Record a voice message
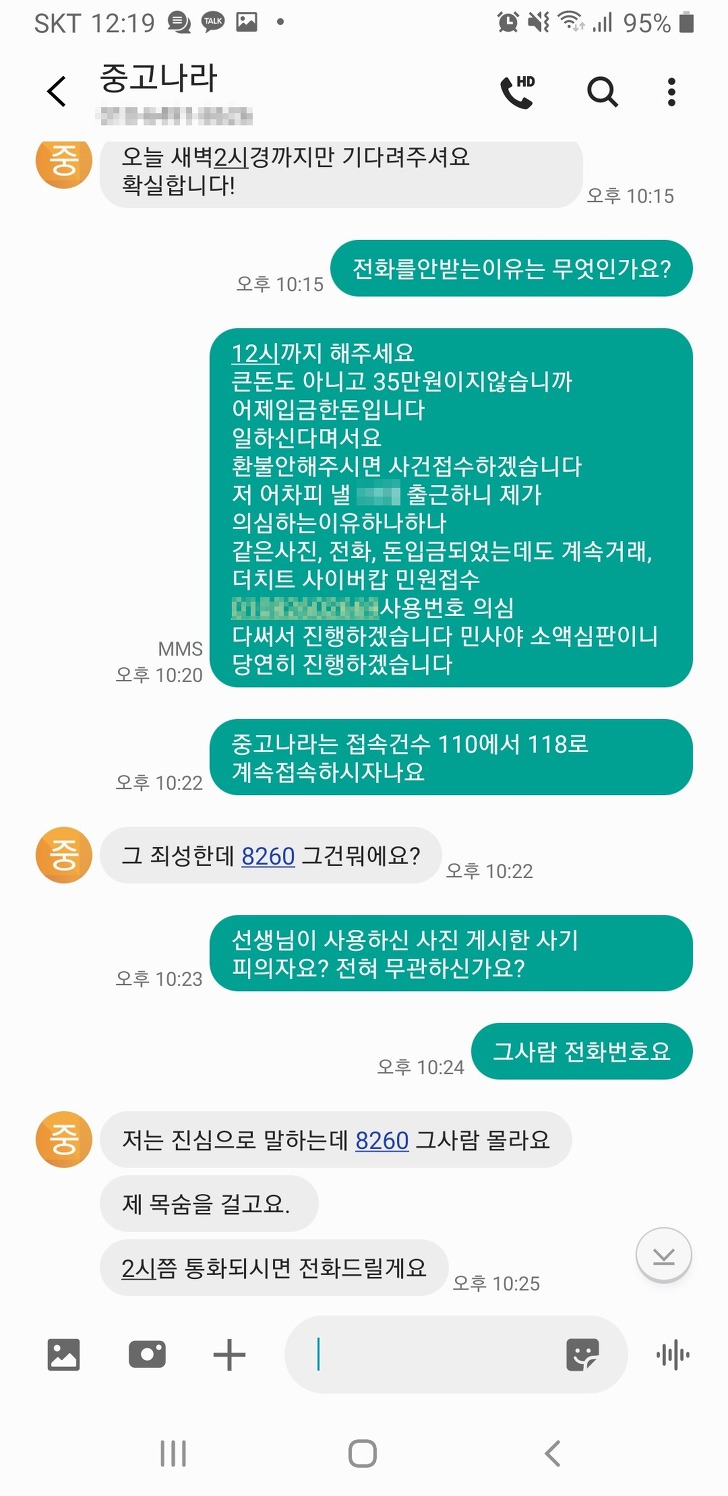The height and width of the screenshot is (1496, 728). tap(672, 1355)
